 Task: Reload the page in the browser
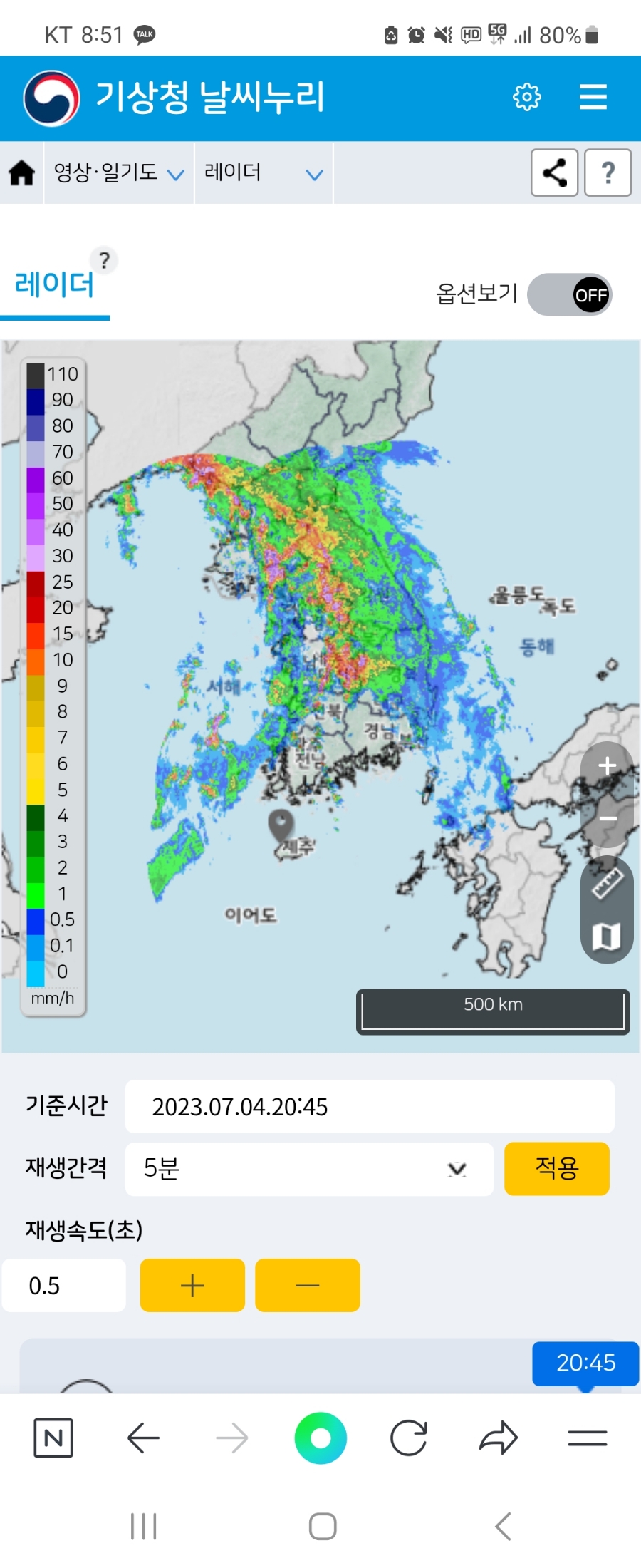(409, 1438)
